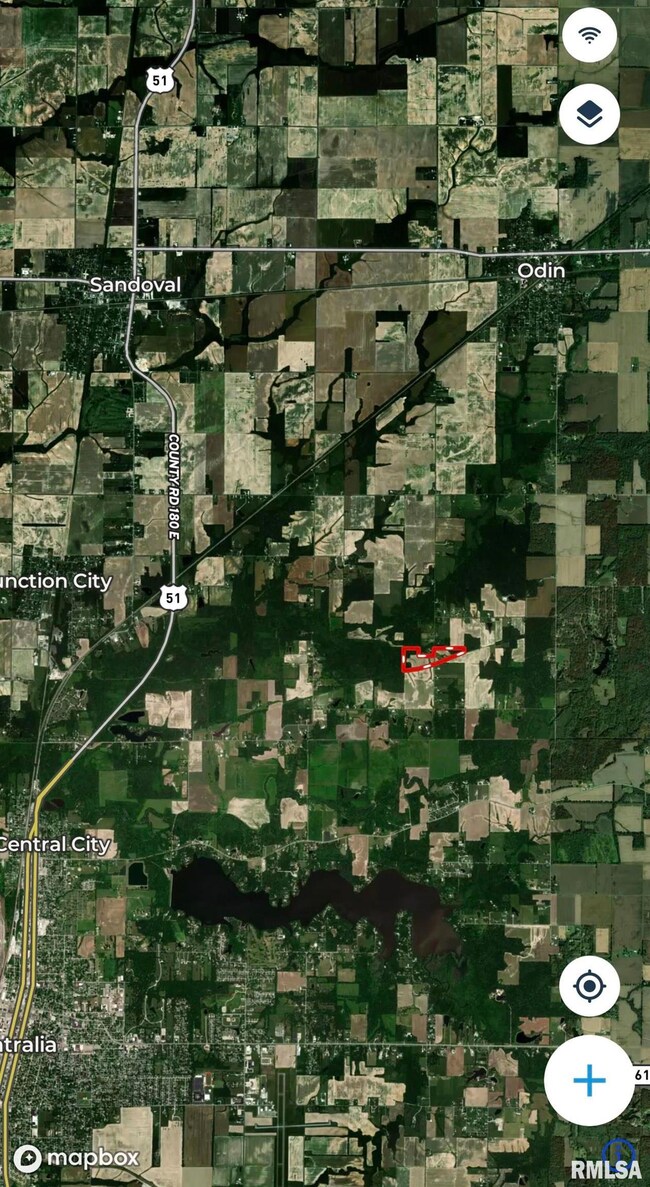650x1187 pixels.
Task: Tap the blue plus button
Action: click(589, 1080)
